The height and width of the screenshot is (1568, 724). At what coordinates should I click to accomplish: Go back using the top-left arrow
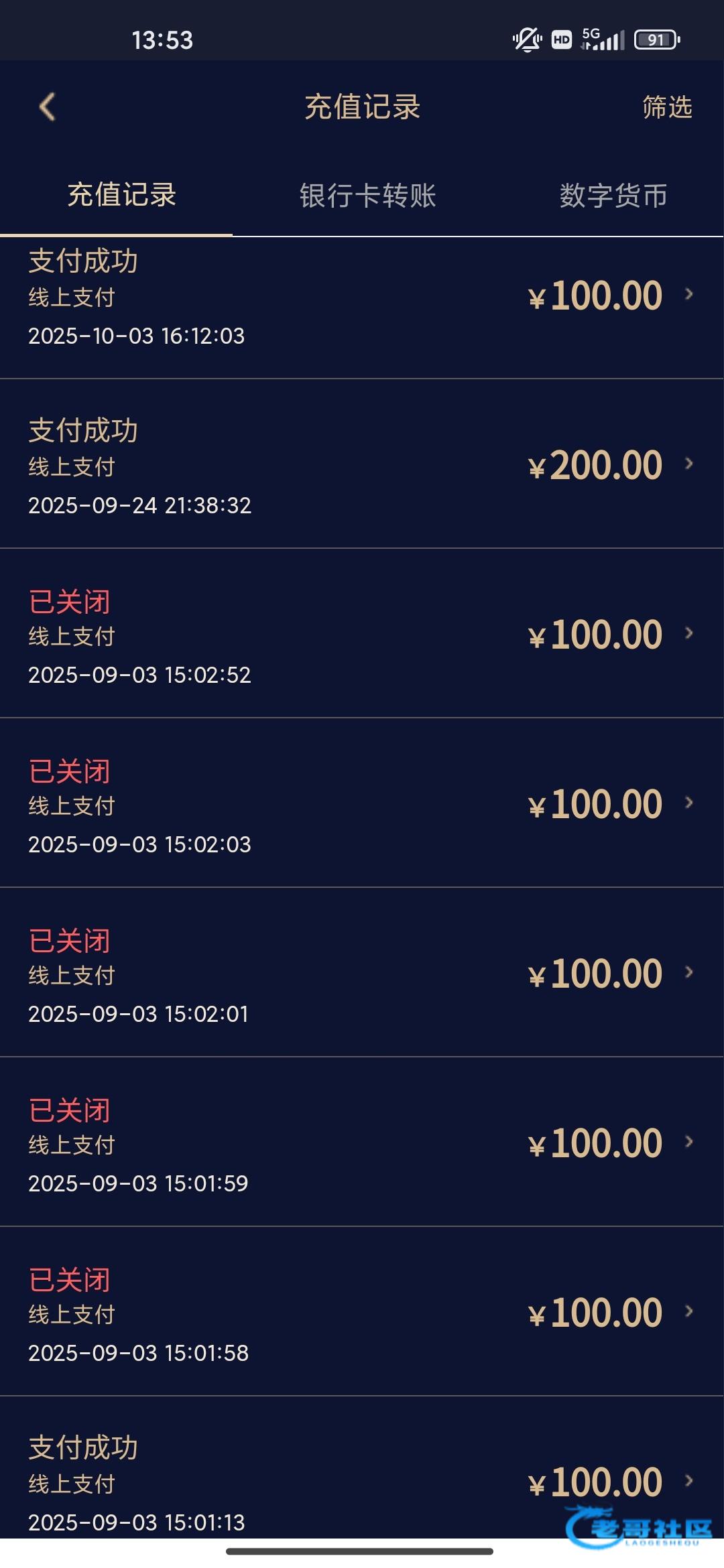point(47,107)
